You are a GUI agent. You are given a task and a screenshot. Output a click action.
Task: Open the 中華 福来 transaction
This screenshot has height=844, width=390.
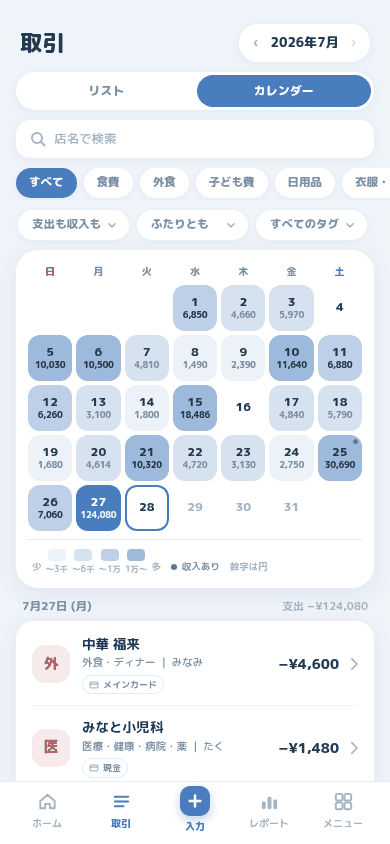tap(195, 664)
